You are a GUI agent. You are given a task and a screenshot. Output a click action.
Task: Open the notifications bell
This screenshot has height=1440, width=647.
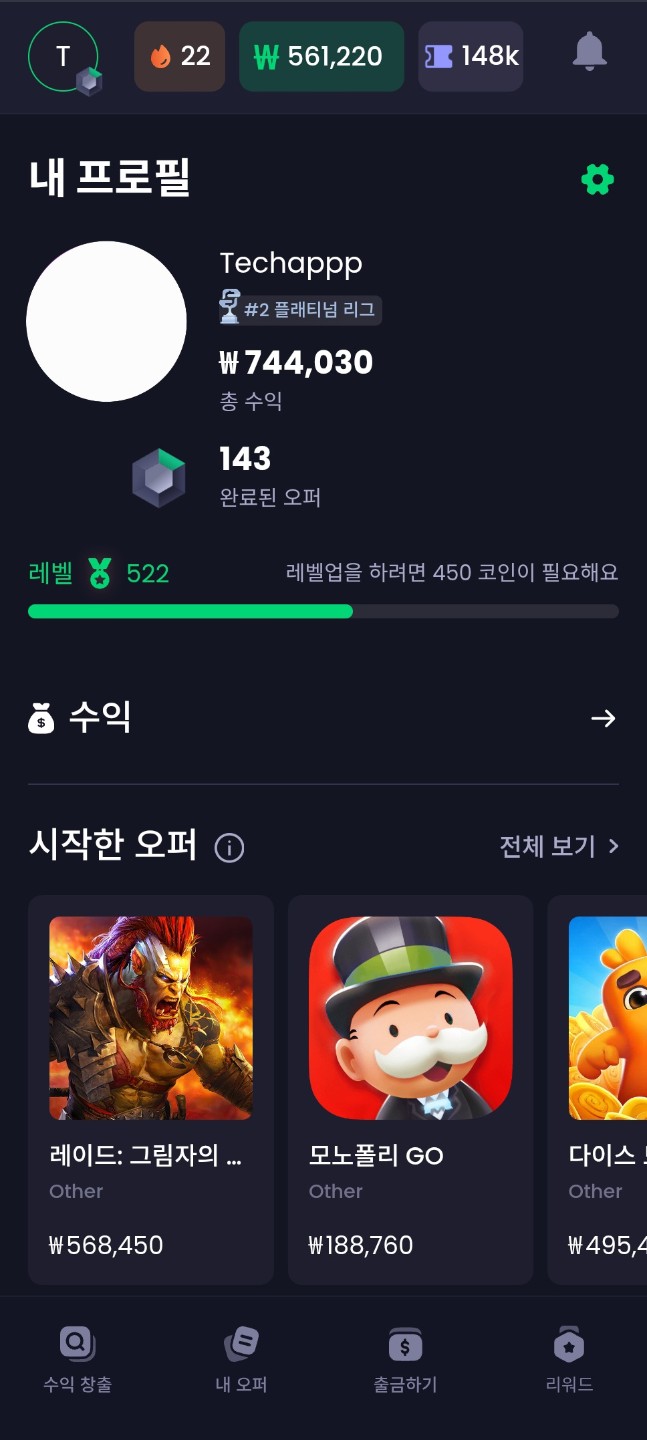click(x=589, y=52)
